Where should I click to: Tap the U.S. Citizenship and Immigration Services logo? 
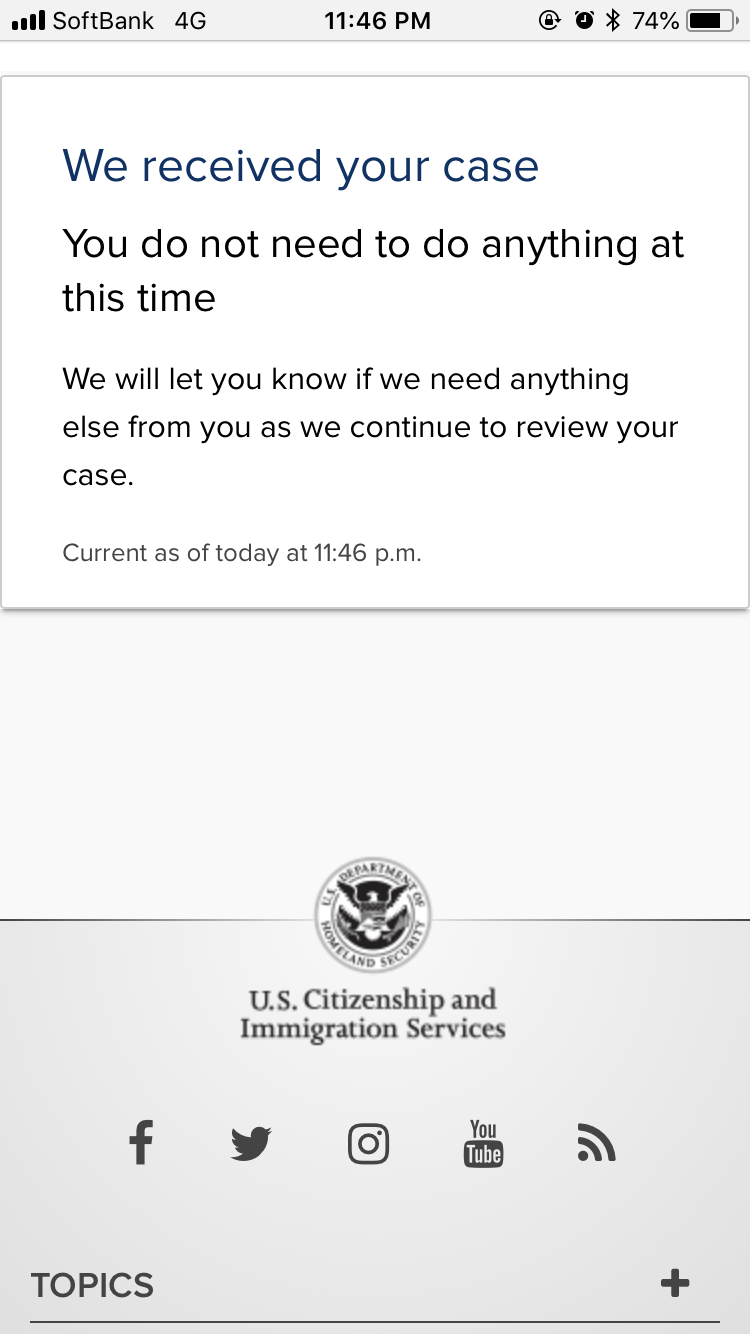[372, 949]
